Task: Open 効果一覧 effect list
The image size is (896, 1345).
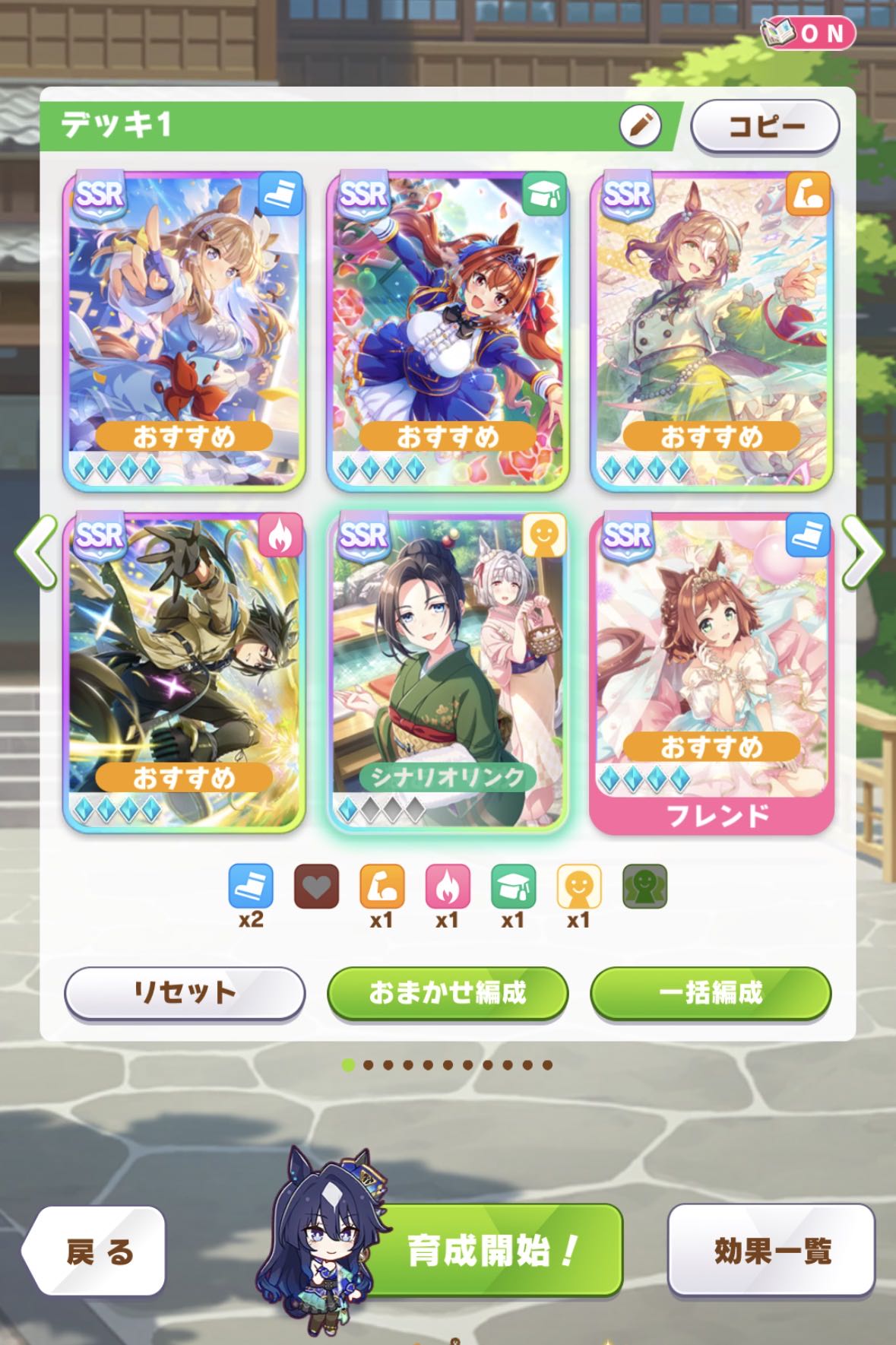Action: click(x=771, y=1251)
